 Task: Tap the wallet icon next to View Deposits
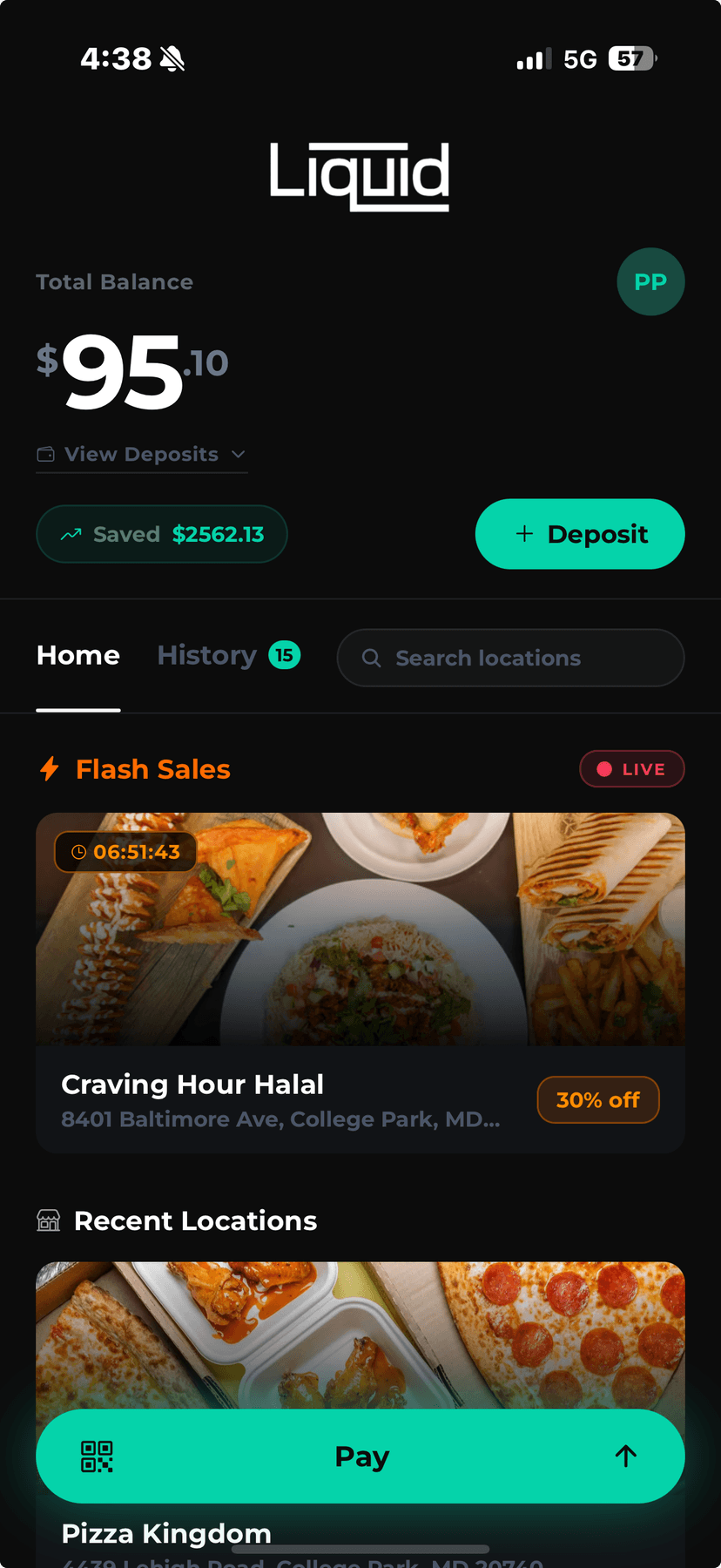pos(45,454)
